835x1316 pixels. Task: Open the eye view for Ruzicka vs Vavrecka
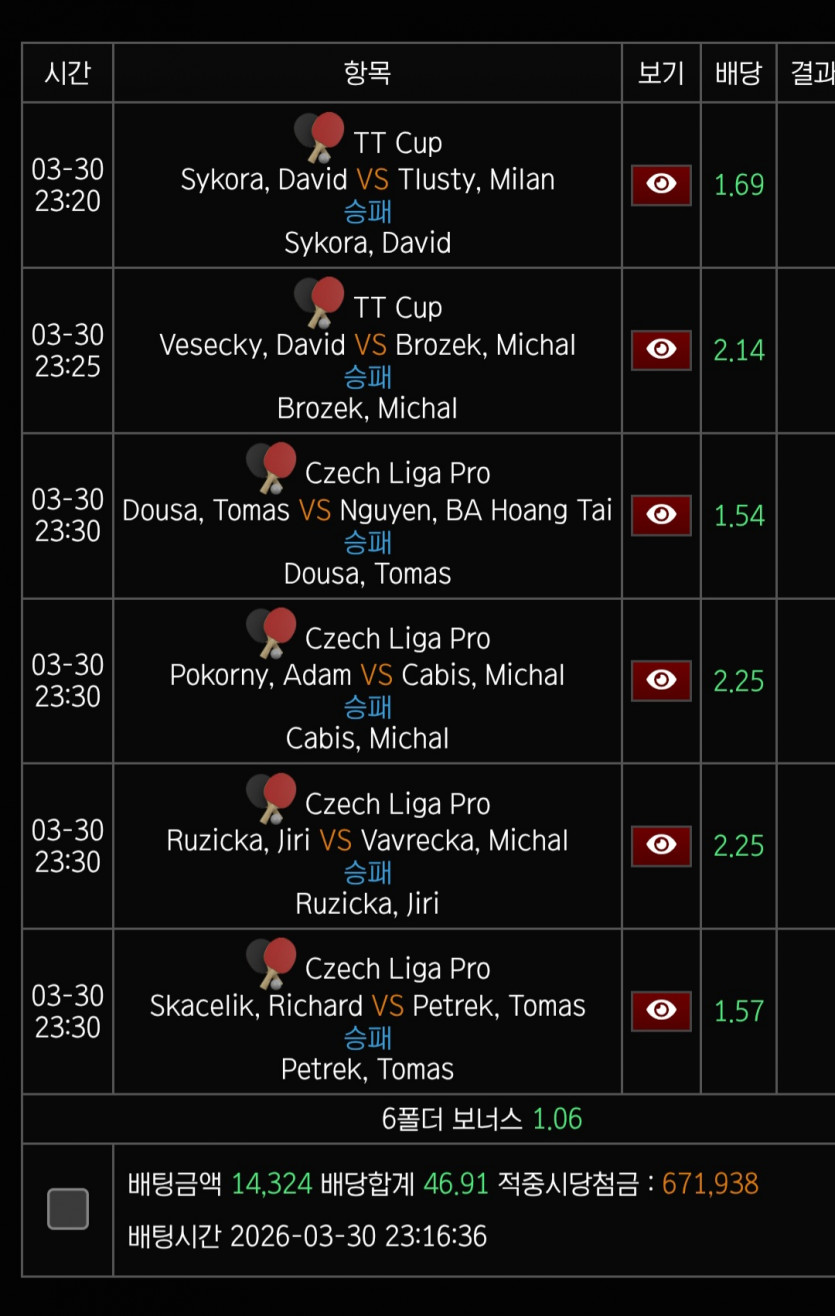(661, 846)
